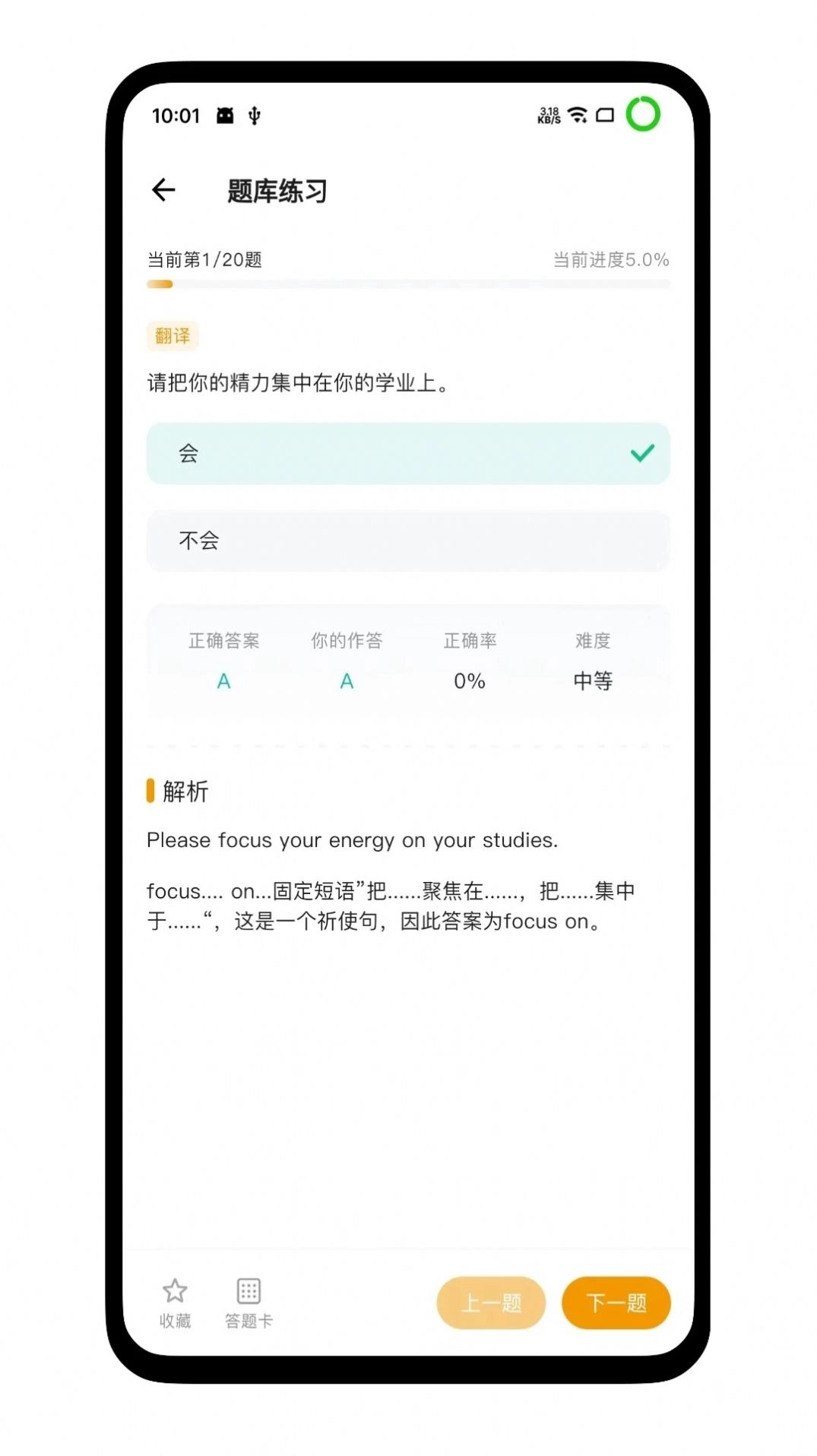Viewport: 817px width, 1456px height.
Task: Go to previous question 上一题
Action: coord(491,1302)
